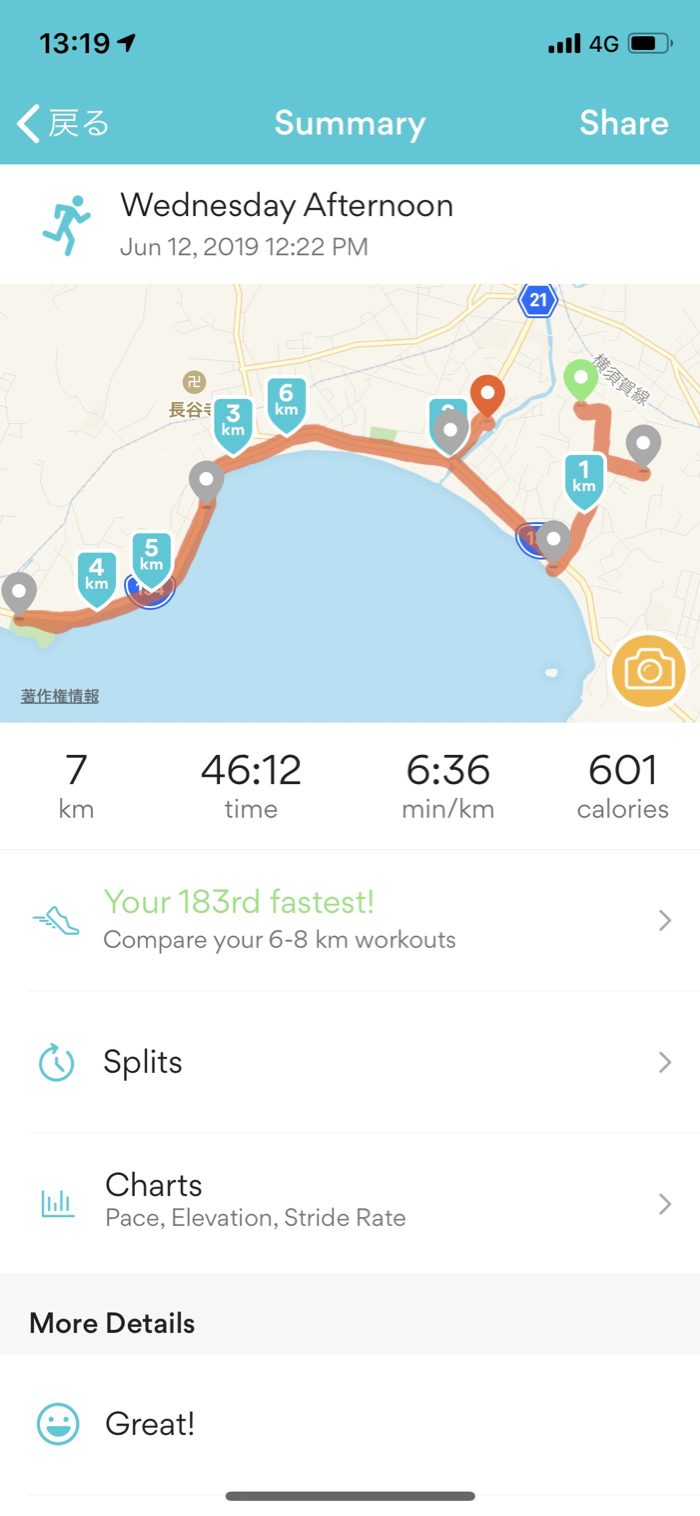Open the Splits details

click(x=350, y=1062)
